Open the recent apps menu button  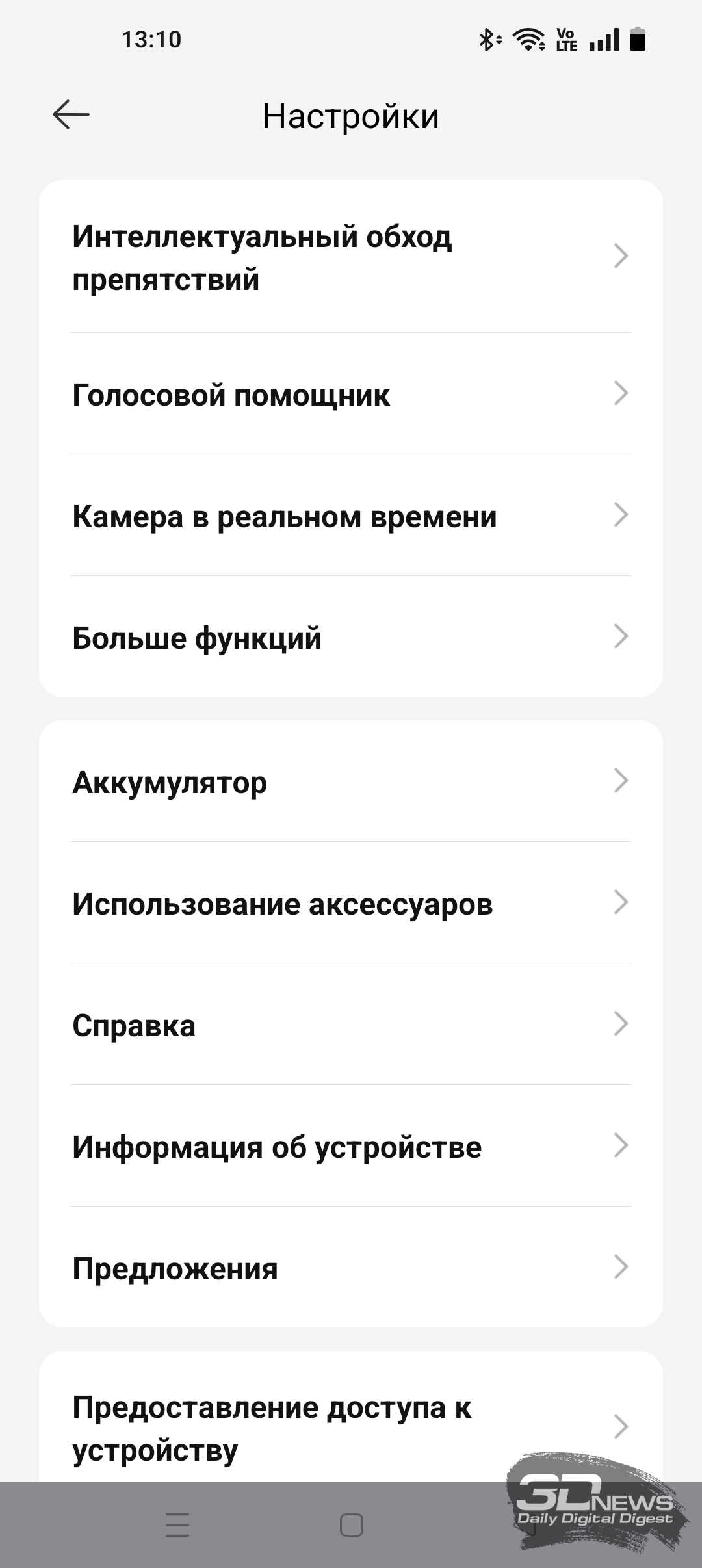coord(177,1525)
